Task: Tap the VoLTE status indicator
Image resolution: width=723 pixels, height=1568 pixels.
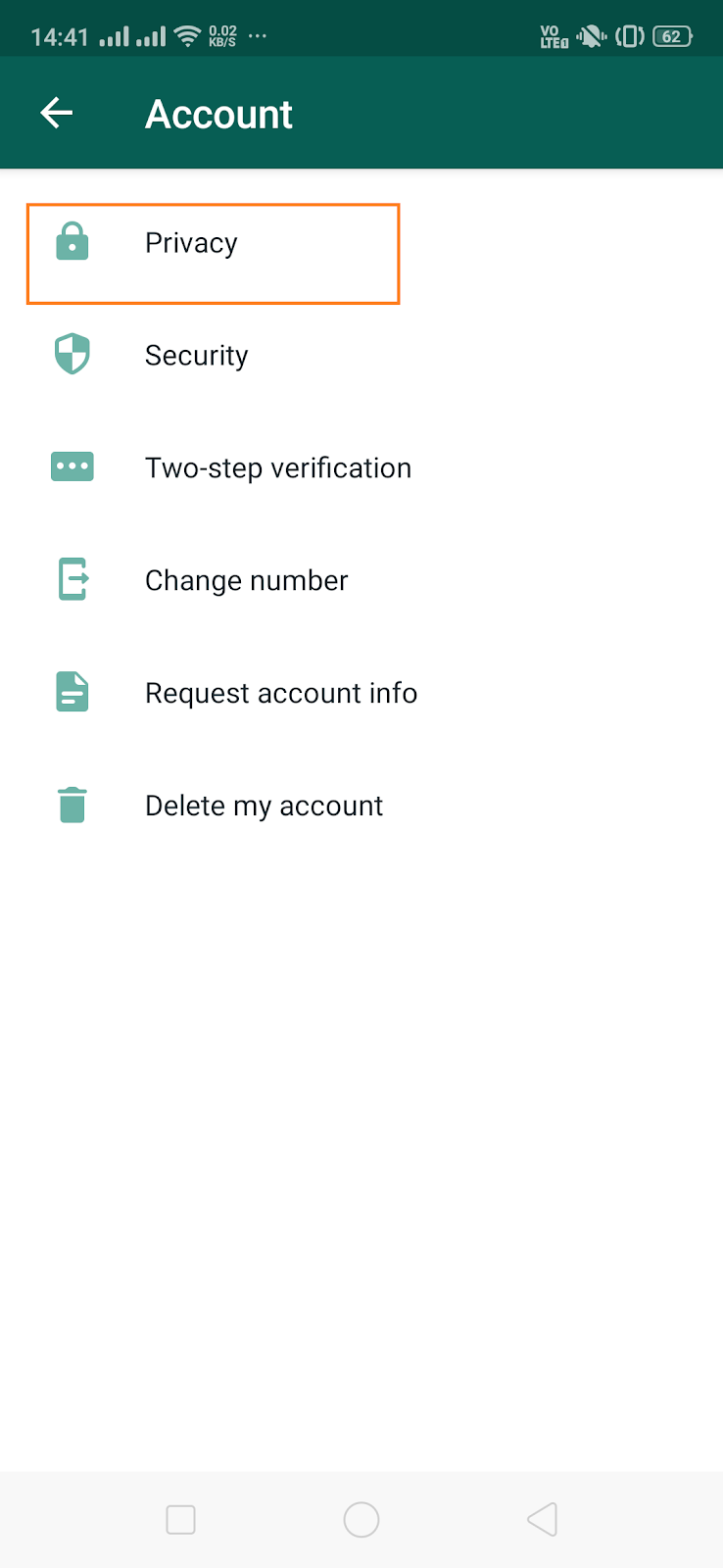Action: click(x=552, y=36)
